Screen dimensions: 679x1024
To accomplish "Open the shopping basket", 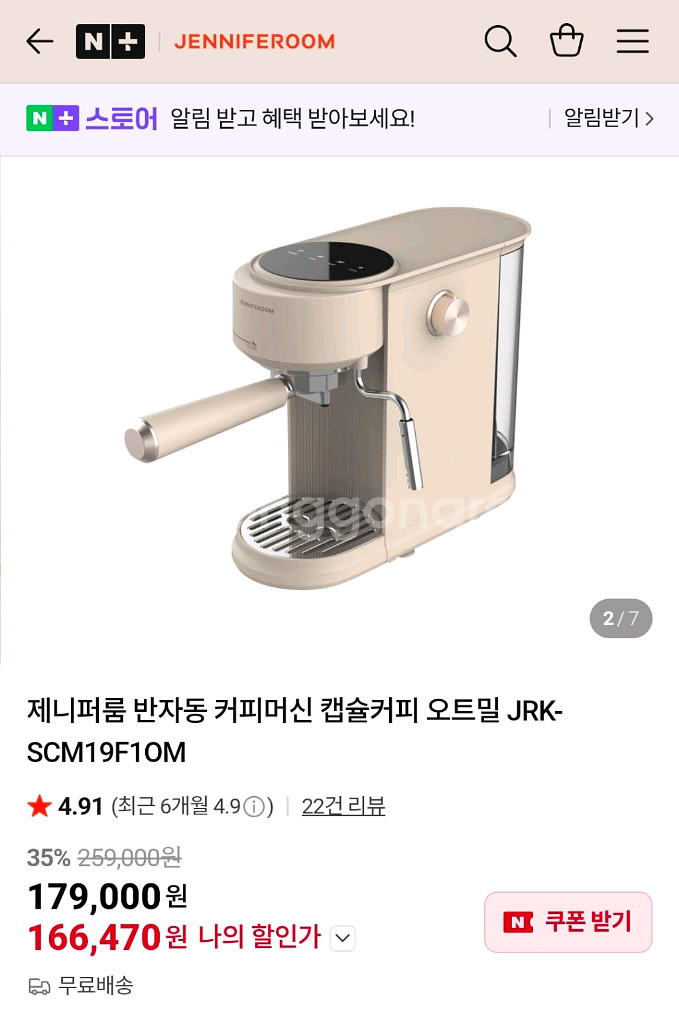I will coord(566,41).
